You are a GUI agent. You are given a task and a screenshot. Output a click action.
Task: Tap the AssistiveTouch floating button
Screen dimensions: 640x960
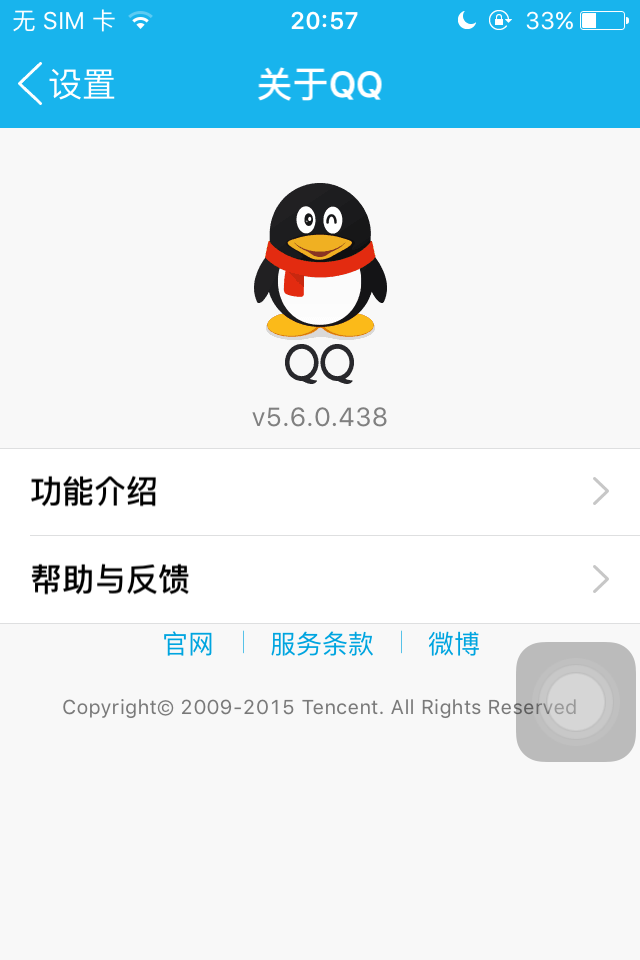point(576,702)
